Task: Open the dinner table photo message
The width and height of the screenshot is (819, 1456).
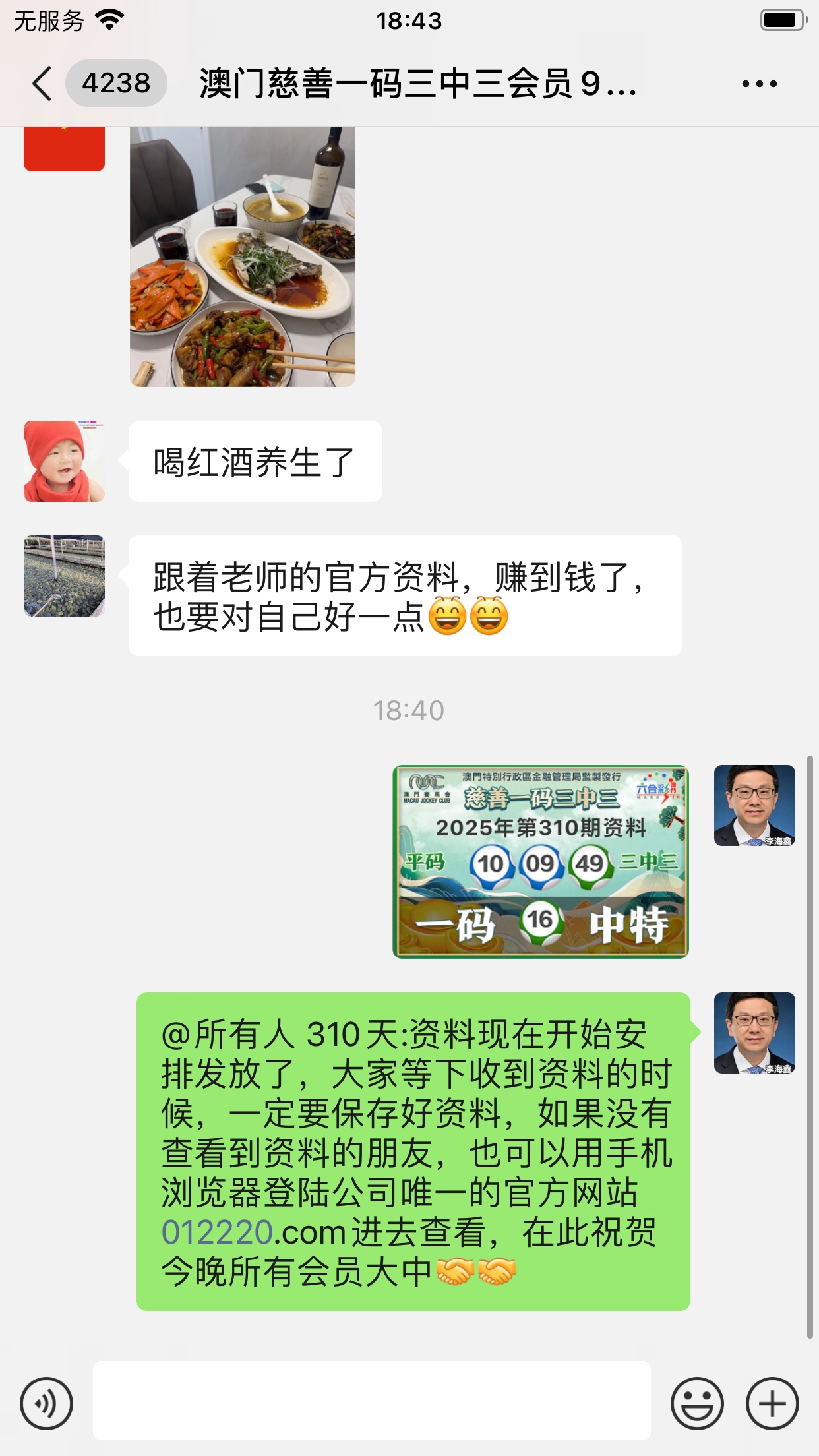Action: tap(243, 256)
